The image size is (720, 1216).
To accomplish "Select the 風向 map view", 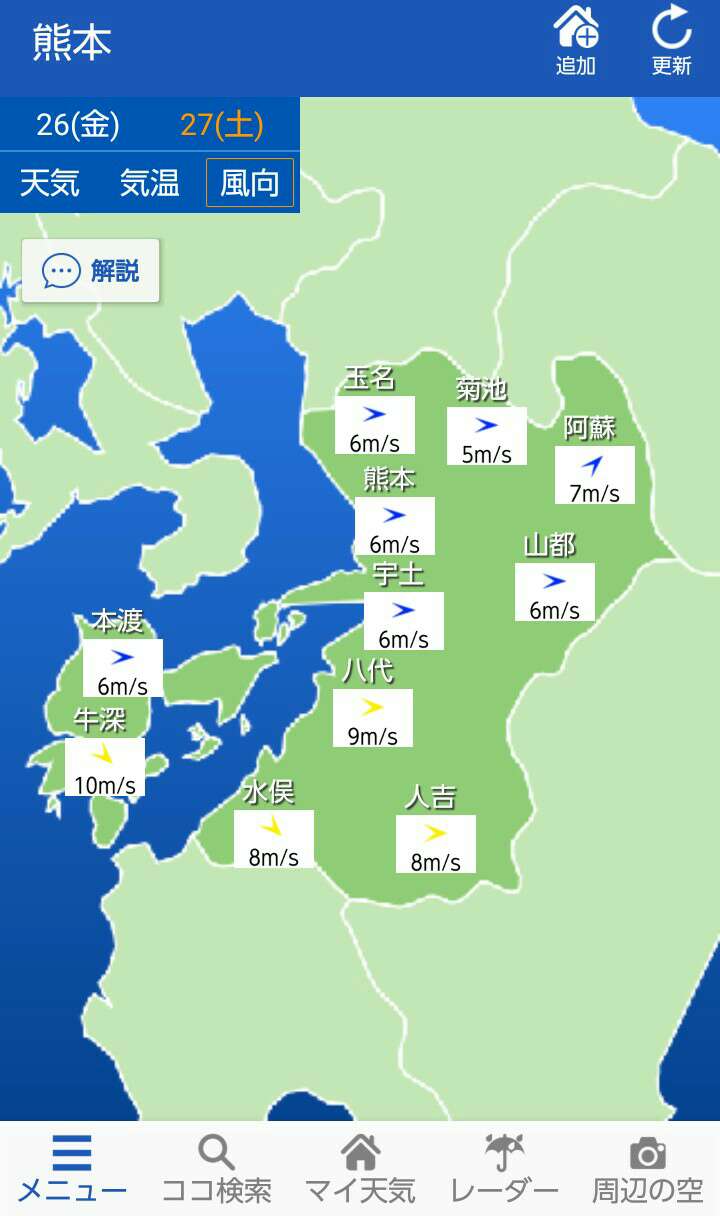I will click(x=250, y=183).
